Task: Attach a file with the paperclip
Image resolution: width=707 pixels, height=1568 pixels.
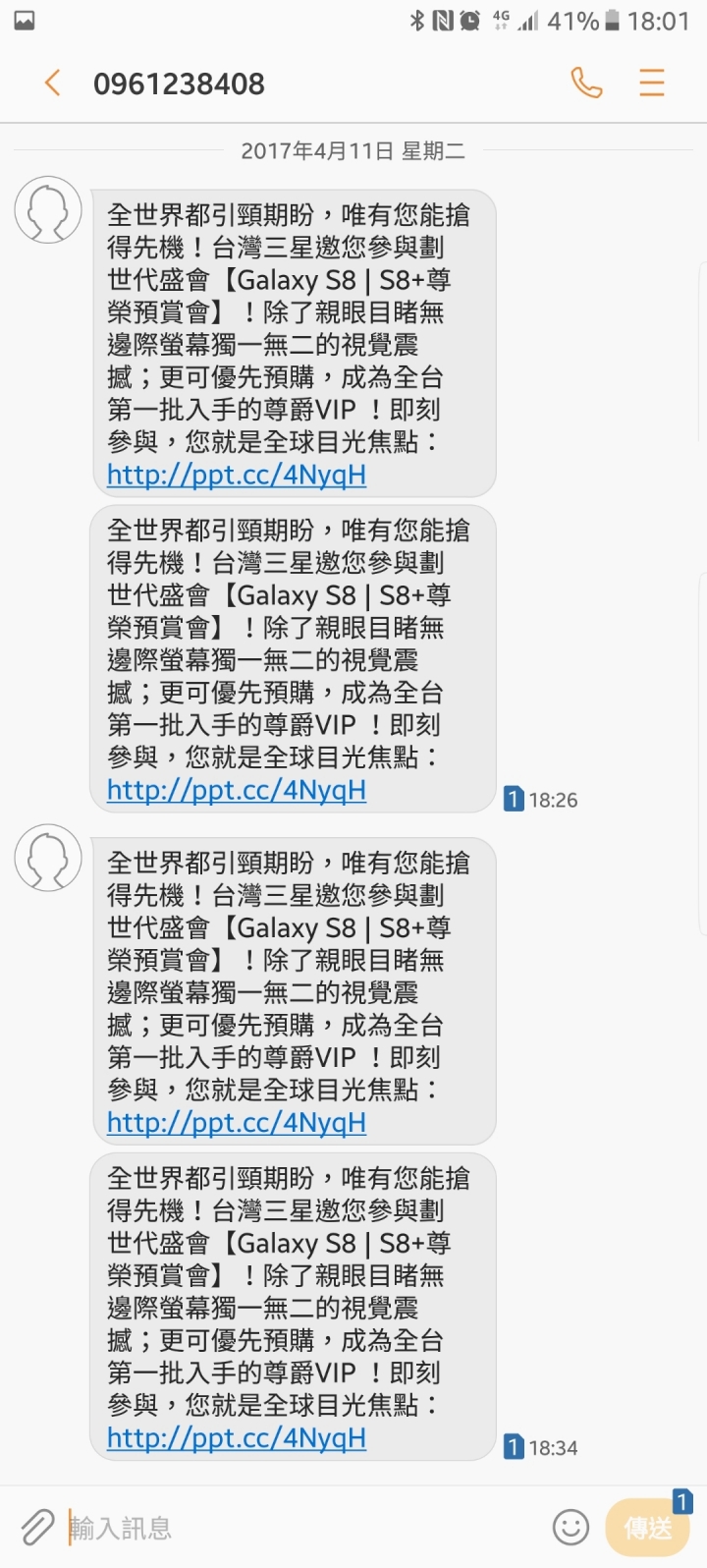Action: pyautogui.click(x=37, y=1527)
